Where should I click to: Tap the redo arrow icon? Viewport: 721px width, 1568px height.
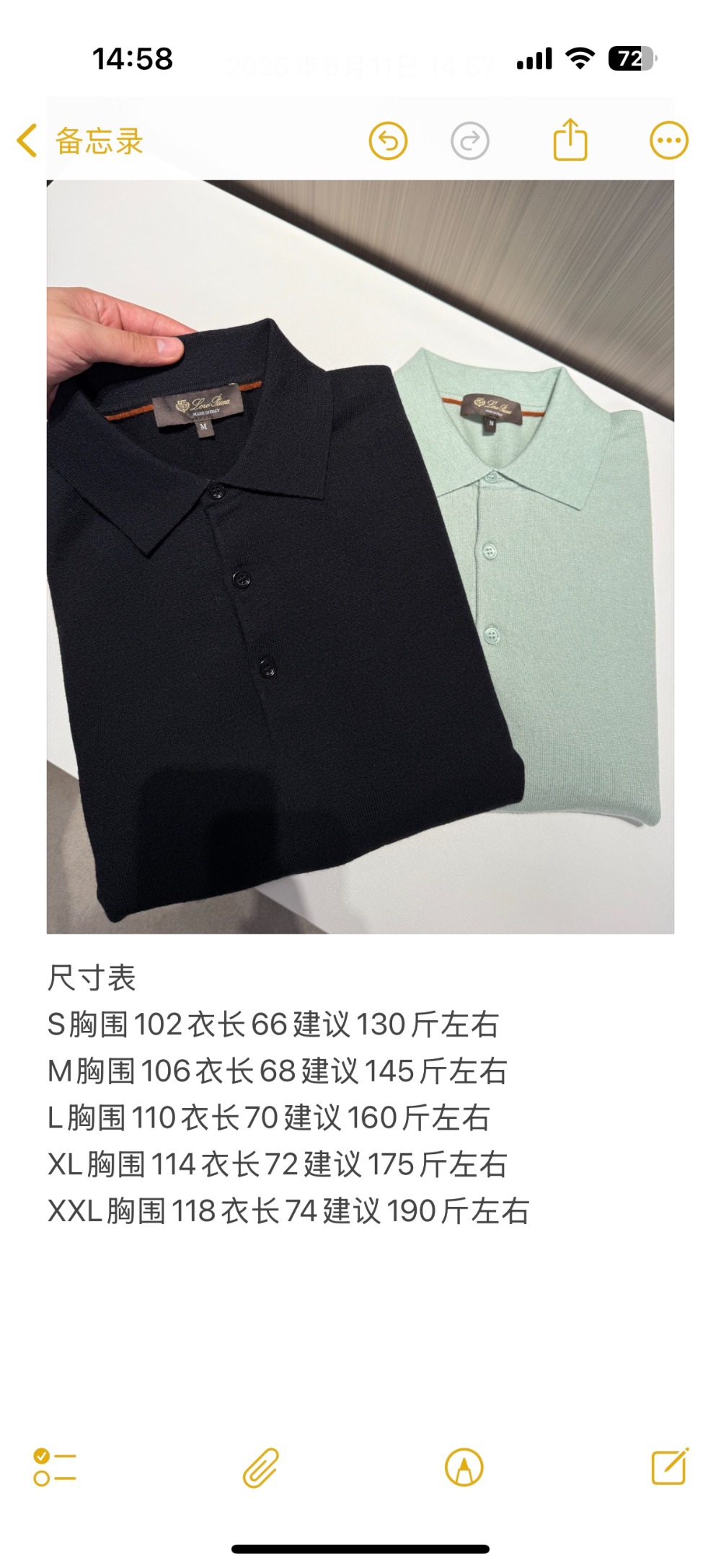pos(469,141)
